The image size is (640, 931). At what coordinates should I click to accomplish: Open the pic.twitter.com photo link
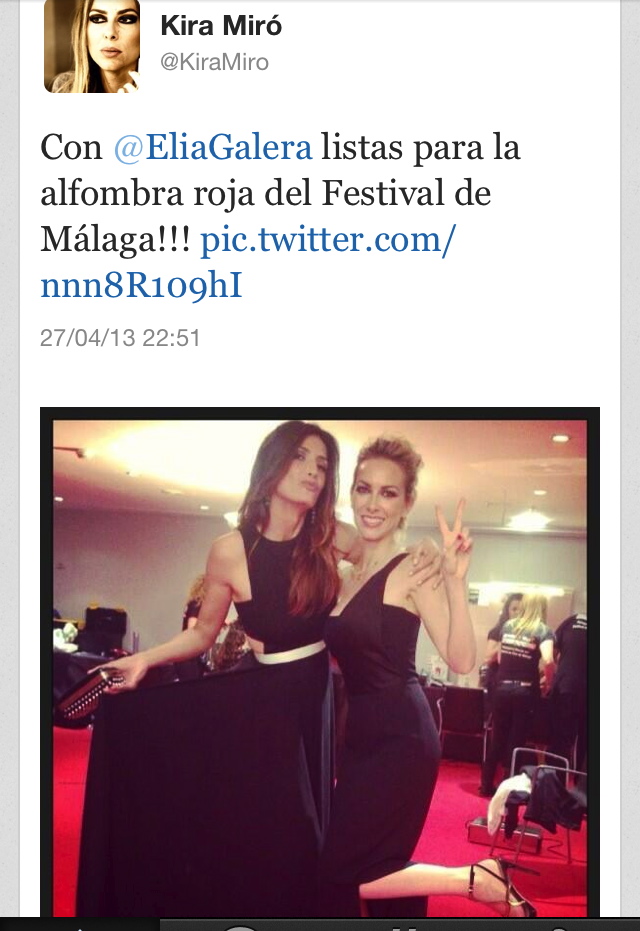(x=329, y=240)
